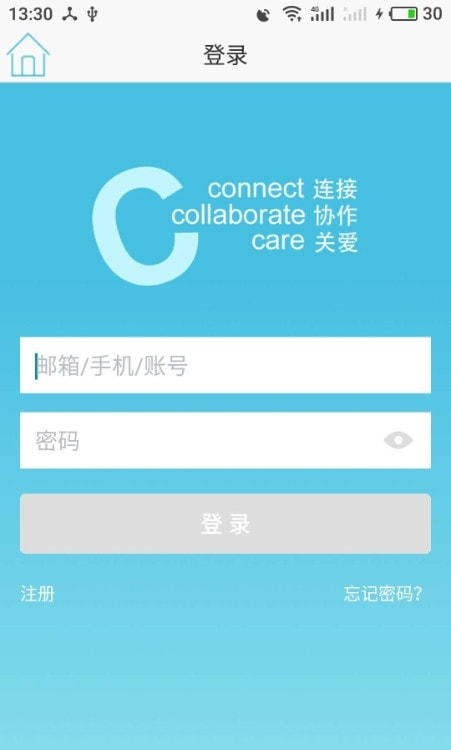Viewport: 451px width, 750px height.
Task: Go to home via the house icon
Action: 28,55
